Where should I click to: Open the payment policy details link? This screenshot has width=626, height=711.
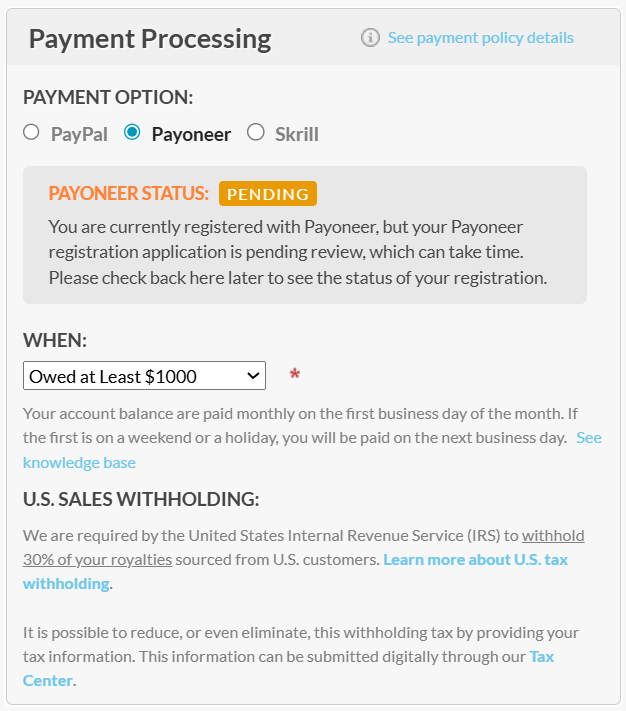tap(480, 38)
